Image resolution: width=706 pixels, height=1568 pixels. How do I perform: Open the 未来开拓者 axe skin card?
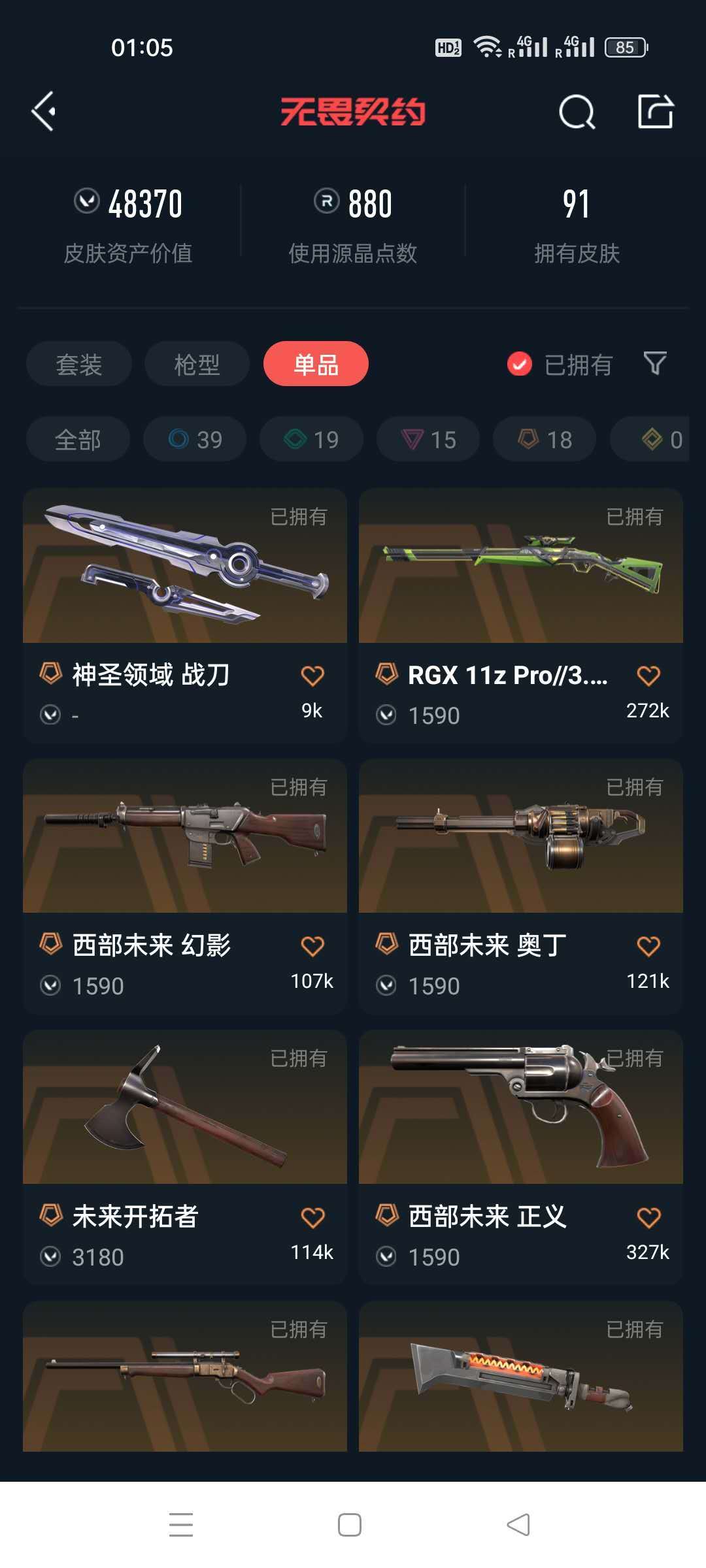coord(185,1158)
